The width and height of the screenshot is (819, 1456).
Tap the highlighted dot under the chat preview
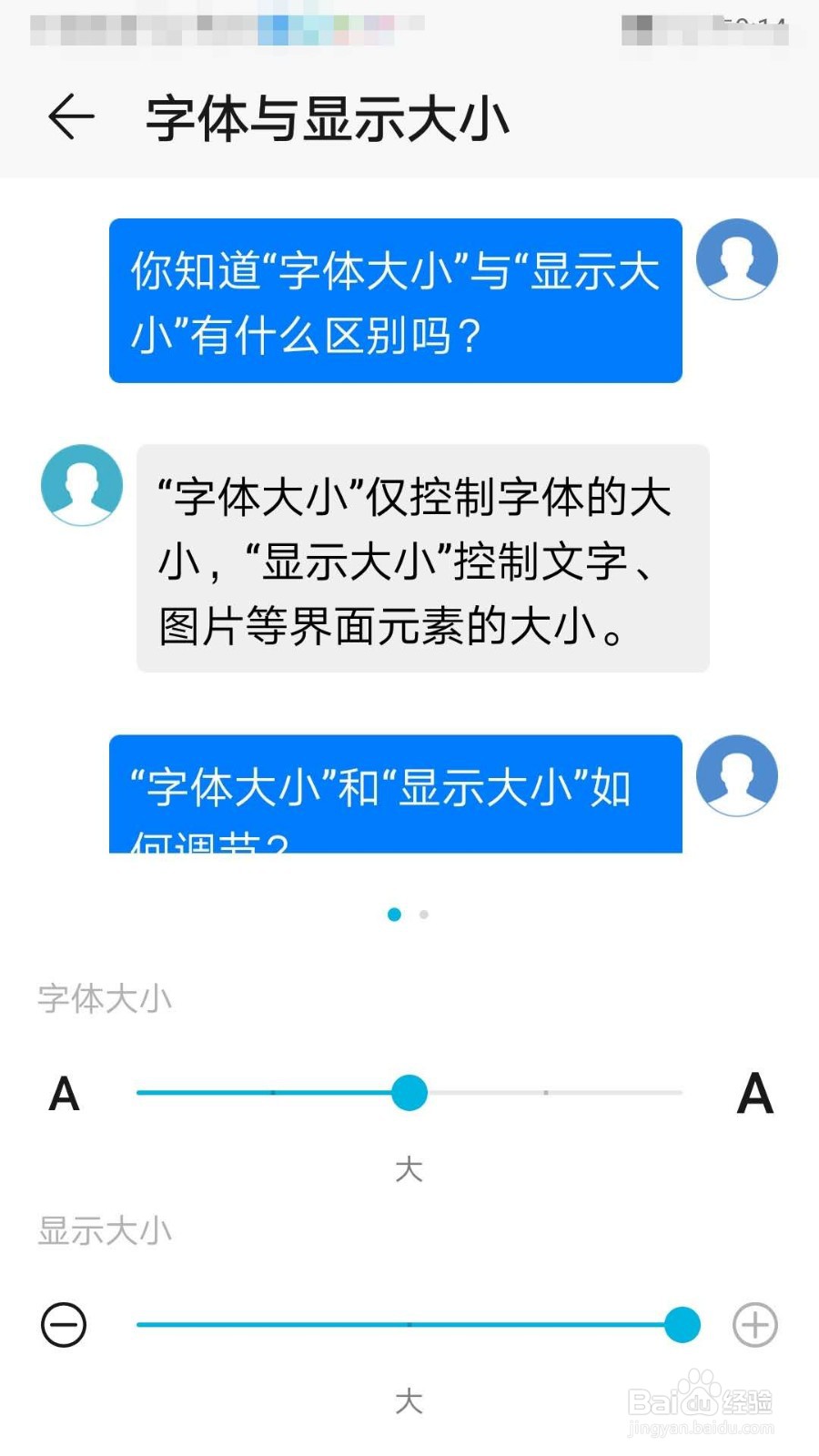[x=394, y=915]
